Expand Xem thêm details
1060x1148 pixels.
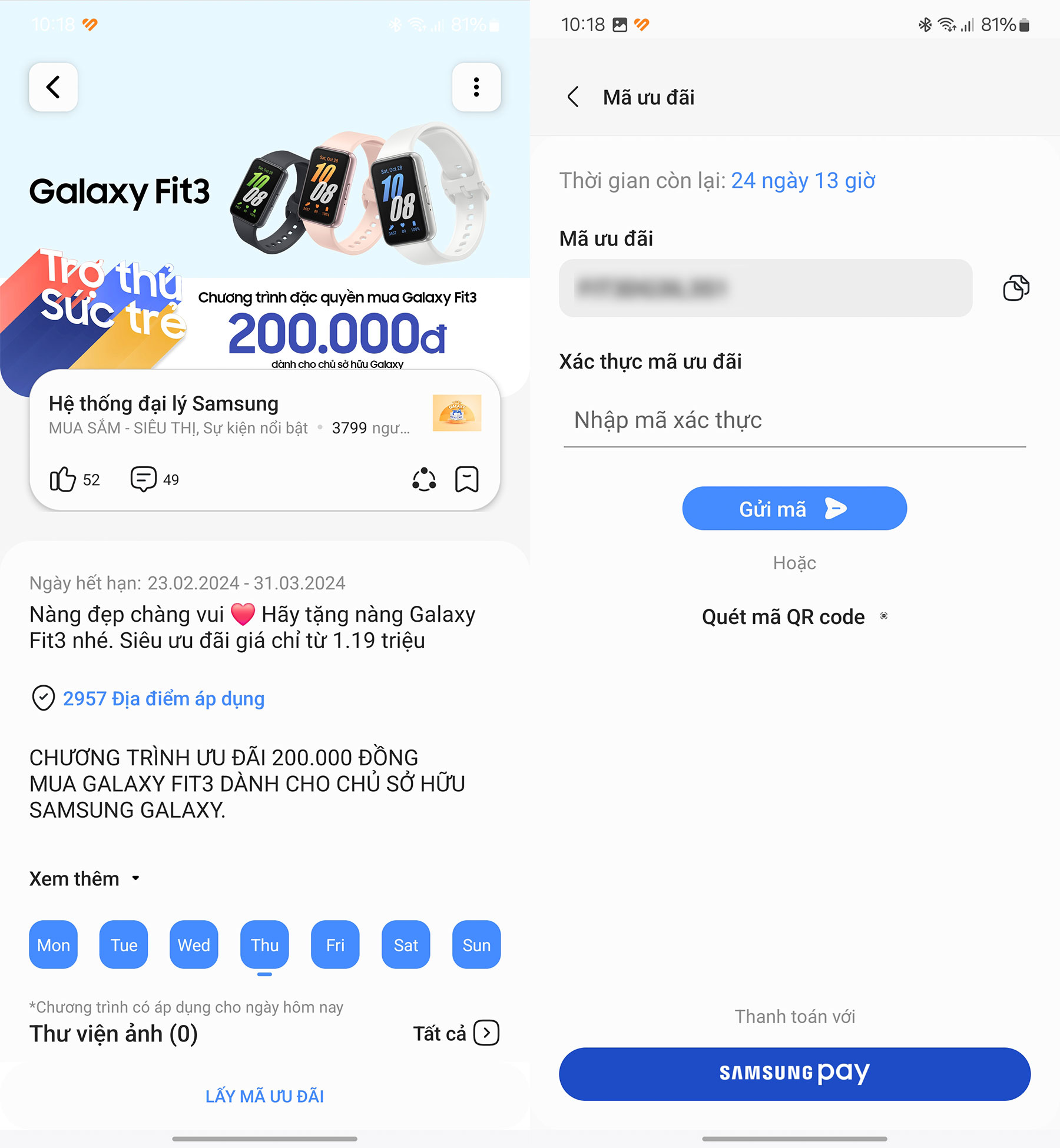click(85, 878)
